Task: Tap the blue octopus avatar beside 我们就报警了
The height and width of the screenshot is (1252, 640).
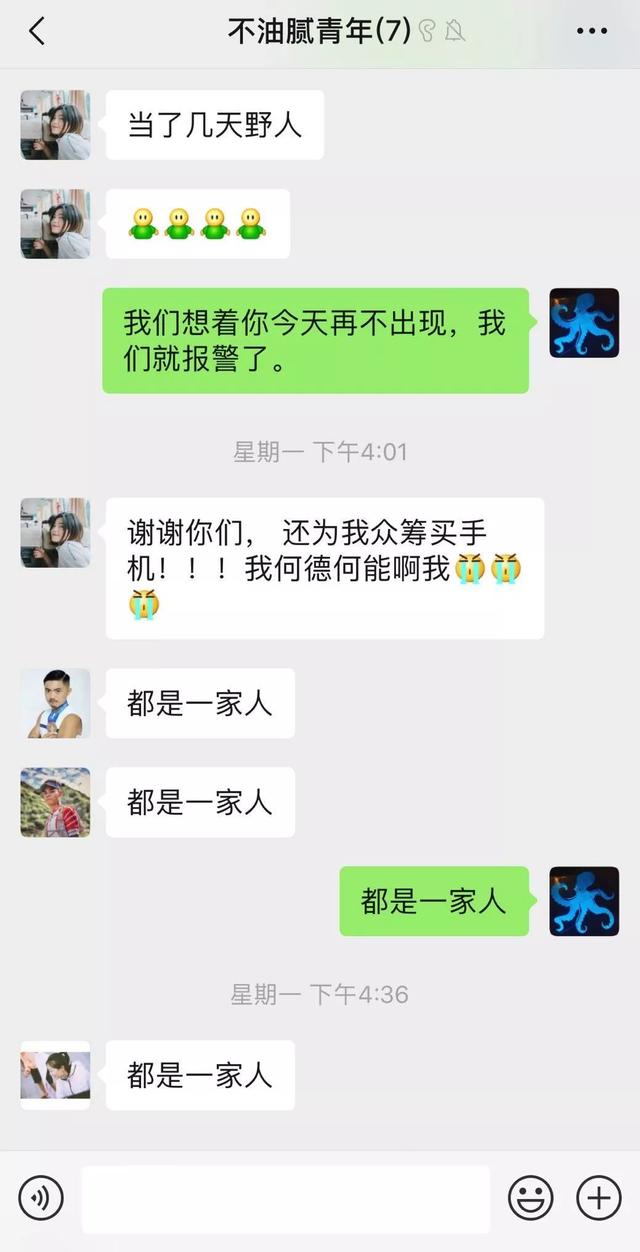Action: click(584, 323)
